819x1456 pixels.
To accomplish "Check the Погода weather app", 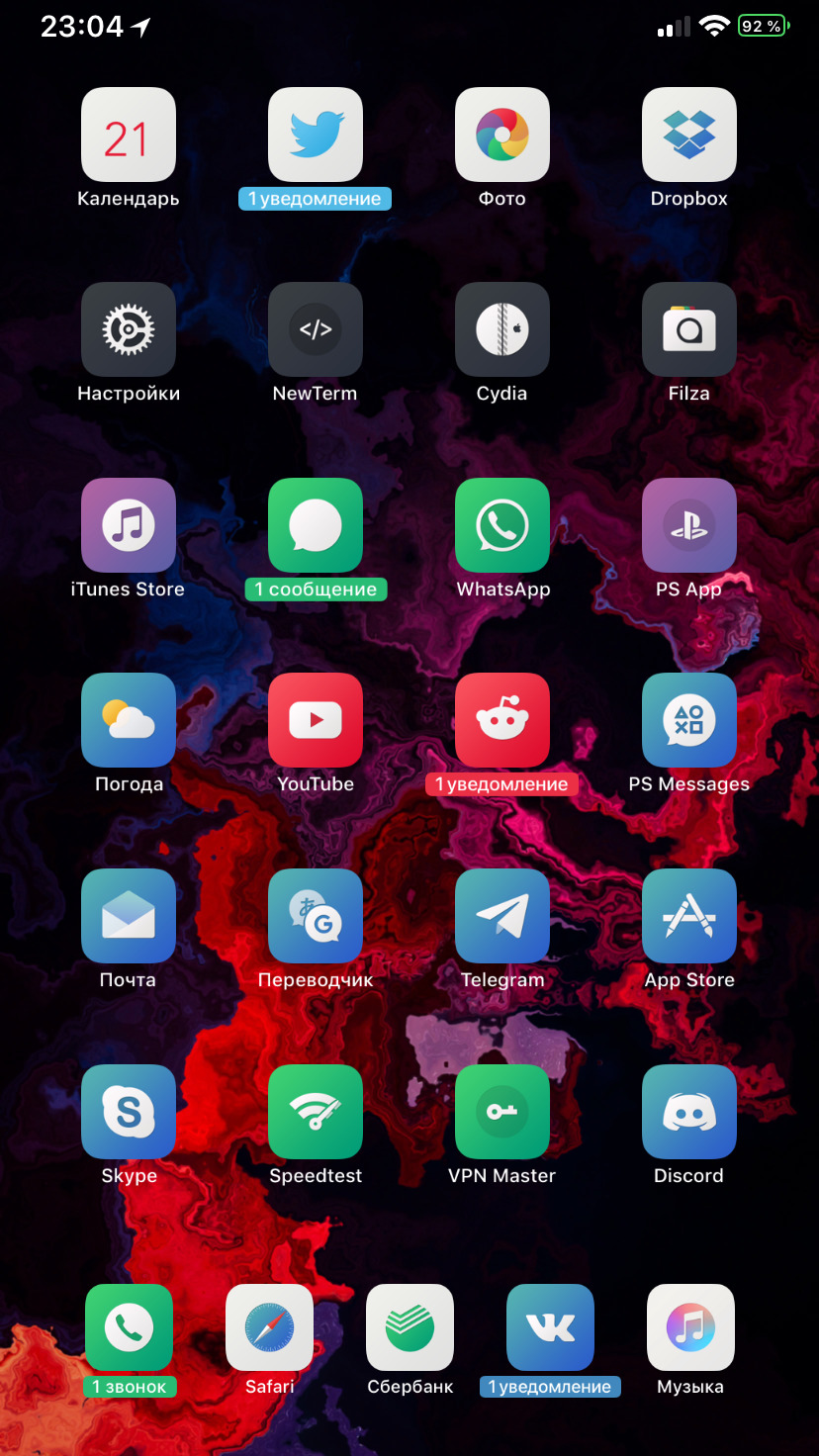I will pos(129,720).
